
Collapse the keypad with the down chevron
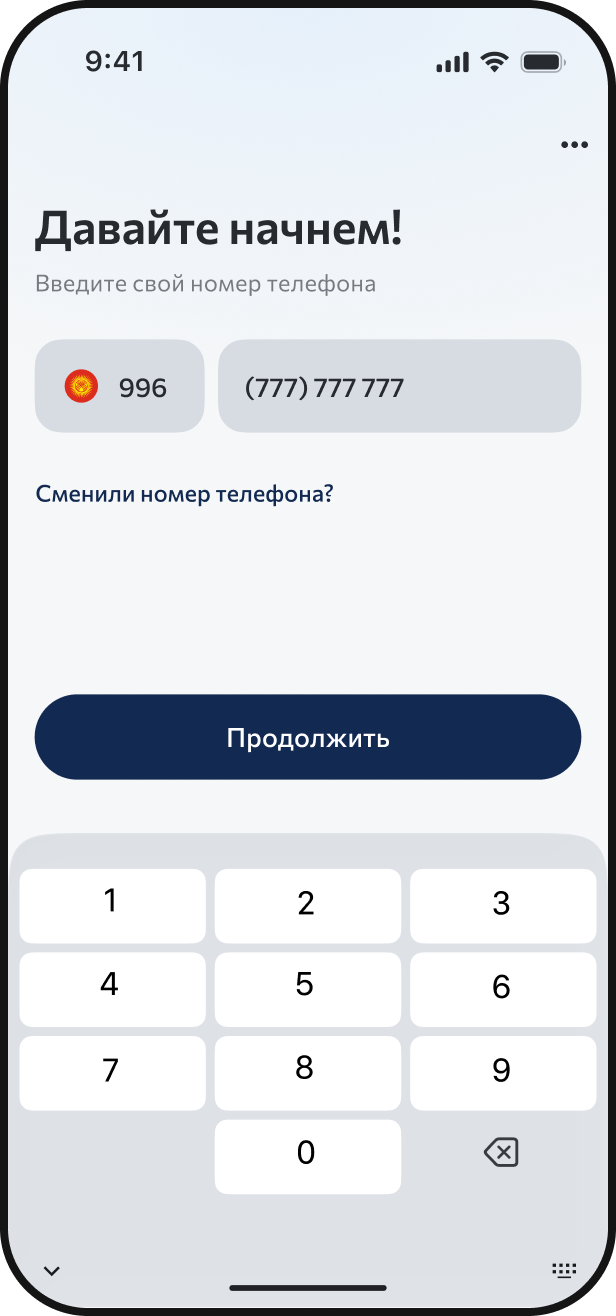click(x=52, y=1271)
